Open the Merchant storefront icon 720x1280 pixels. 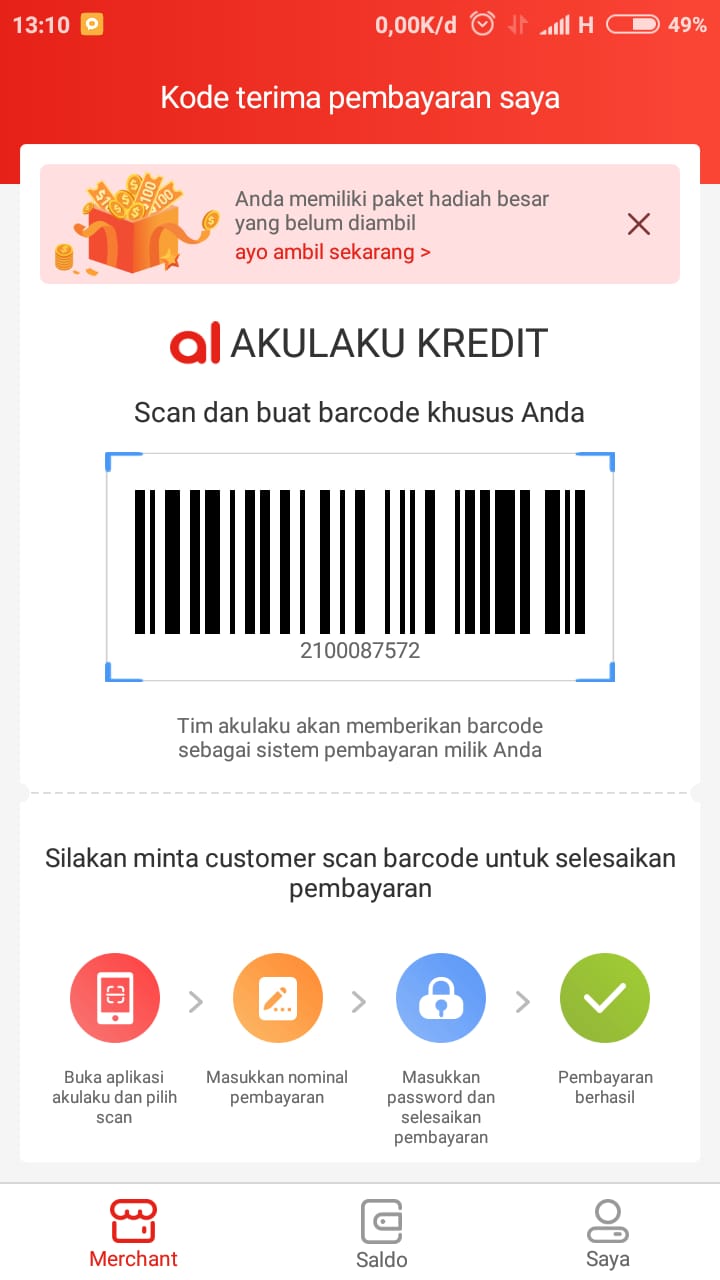pos(133,1218)
